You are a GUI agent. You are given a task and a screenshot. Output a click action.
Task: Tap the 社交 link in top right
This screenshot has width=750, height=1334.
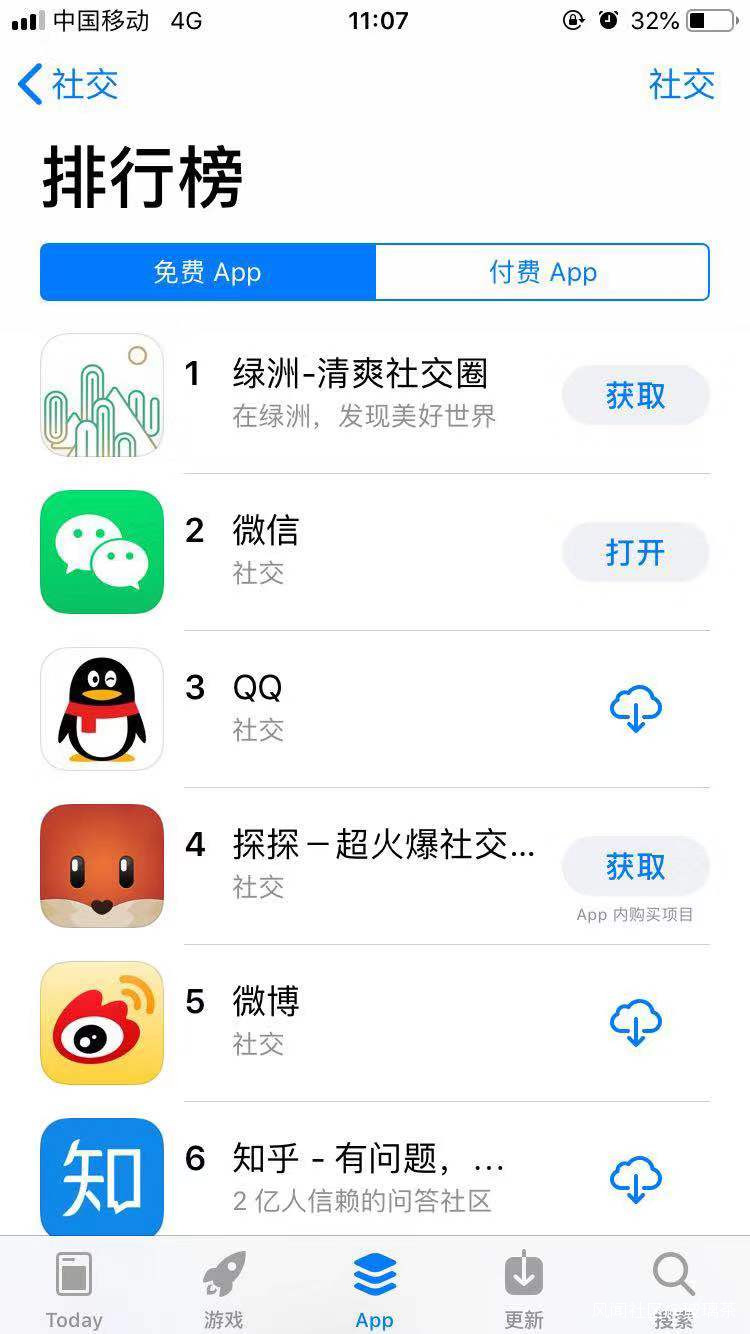point(682,85)
